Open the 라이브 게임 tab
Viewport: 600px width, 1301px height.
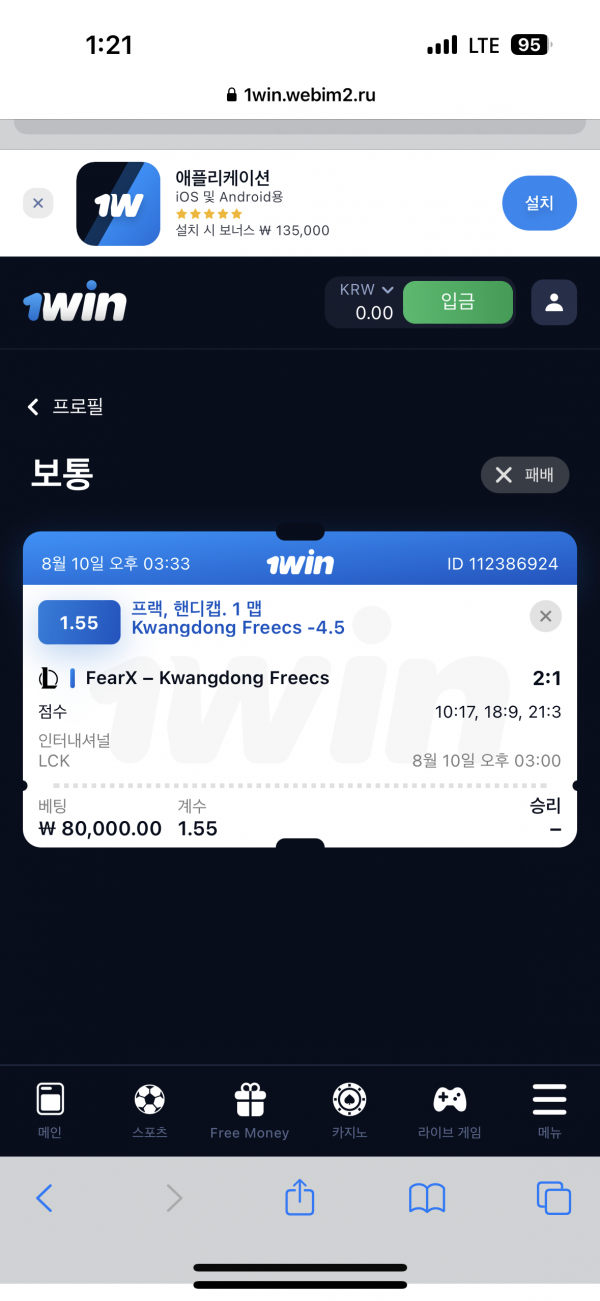(449, 1110)
